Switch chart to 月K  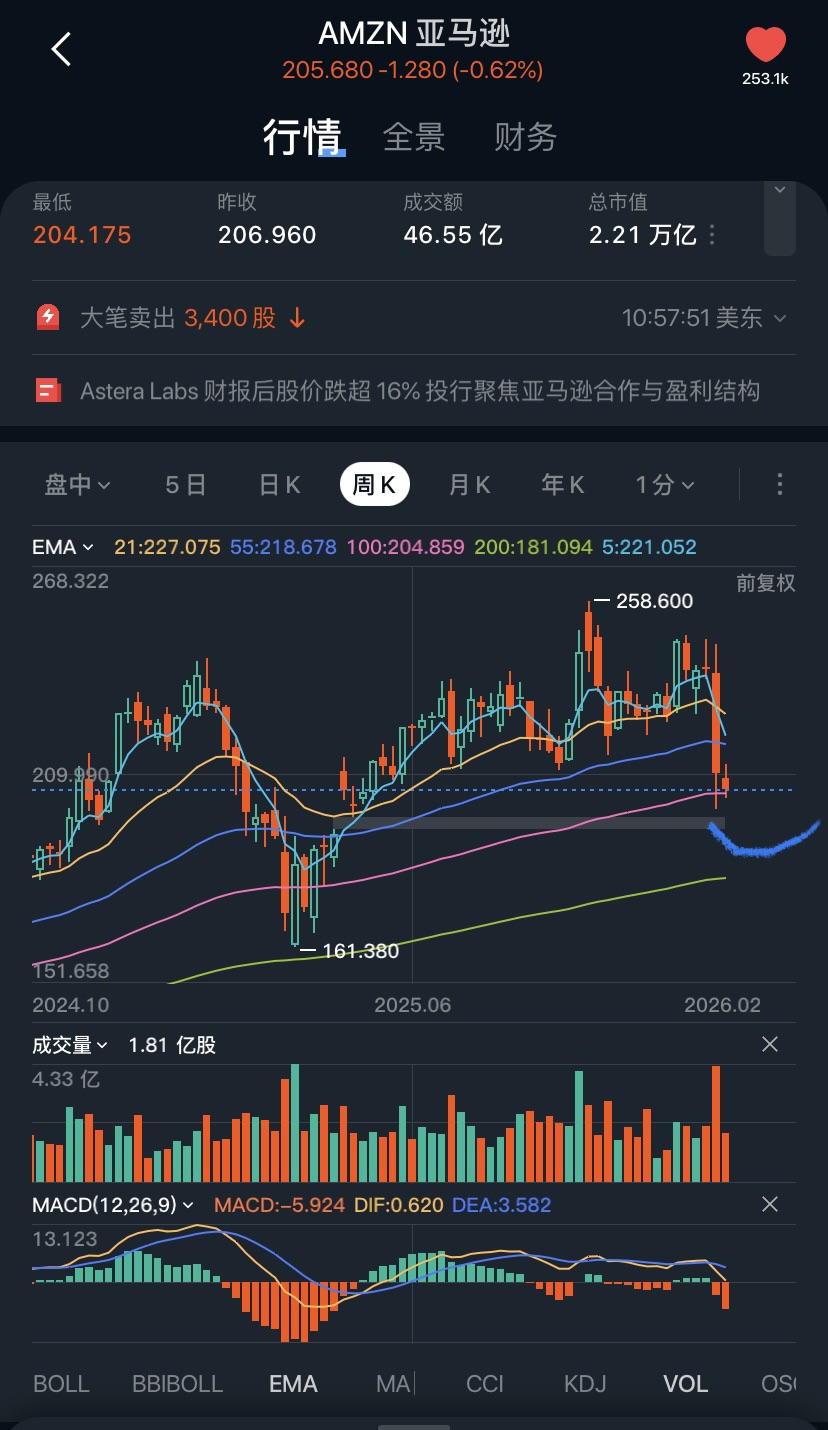469,485
